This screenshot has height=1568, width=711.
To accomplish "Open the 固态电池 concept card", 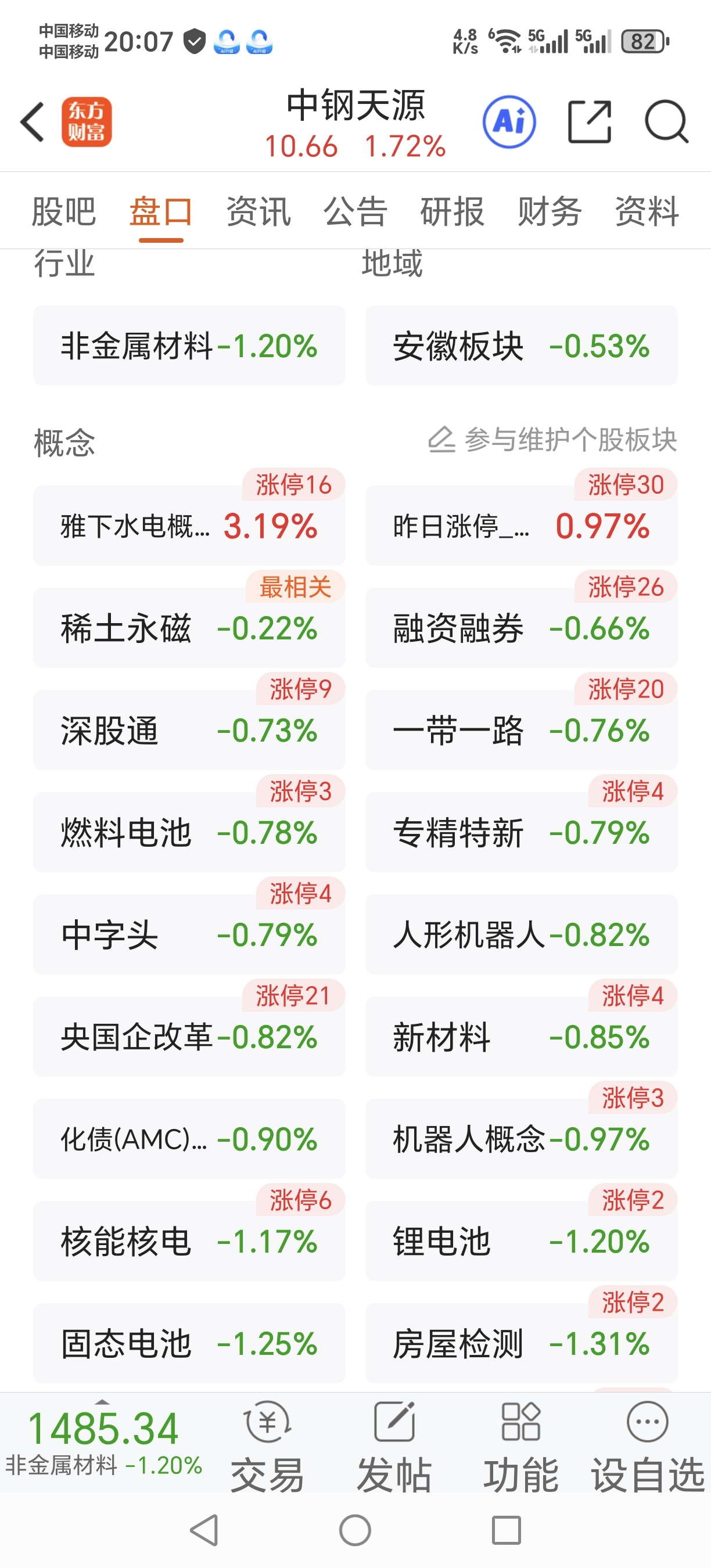I will 189,1344.
